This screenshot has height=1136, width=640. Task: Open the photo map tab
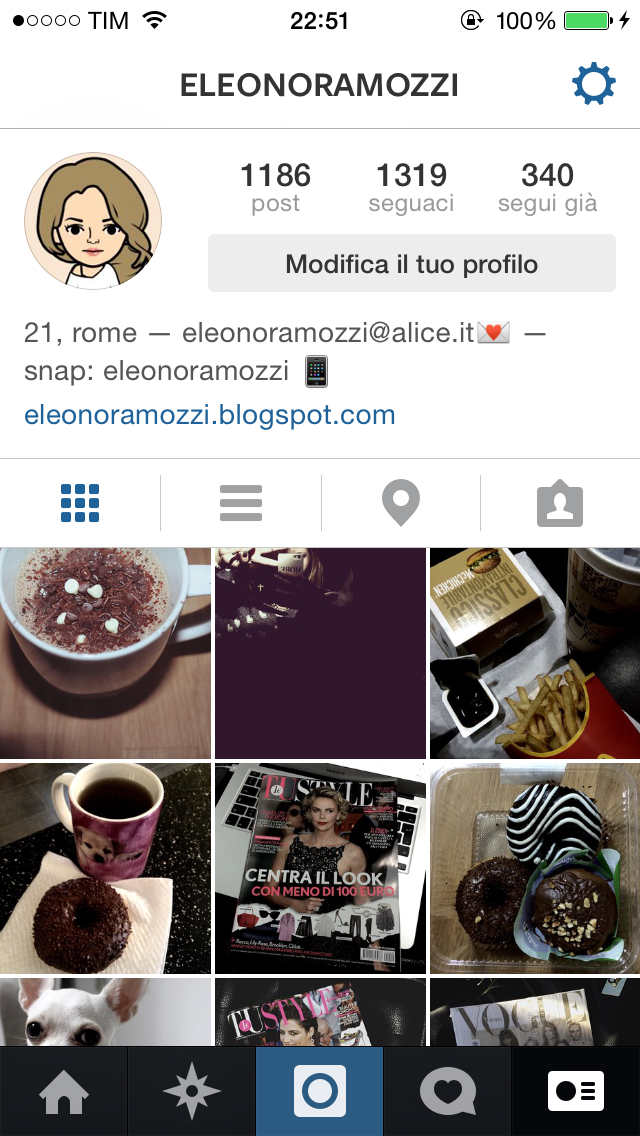point(400,503)
